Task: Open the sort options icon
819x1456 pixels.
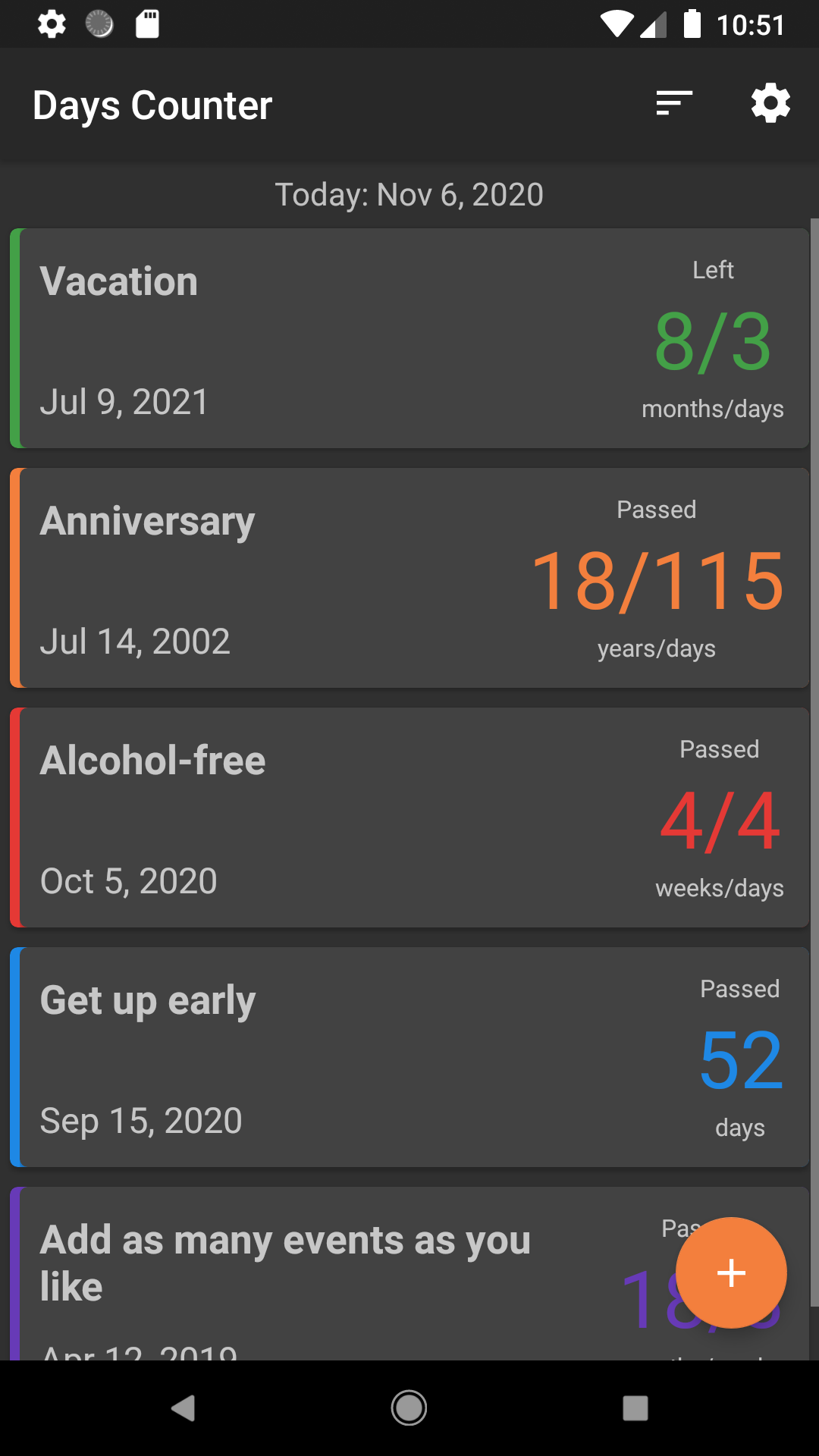Action: (674, 103)
